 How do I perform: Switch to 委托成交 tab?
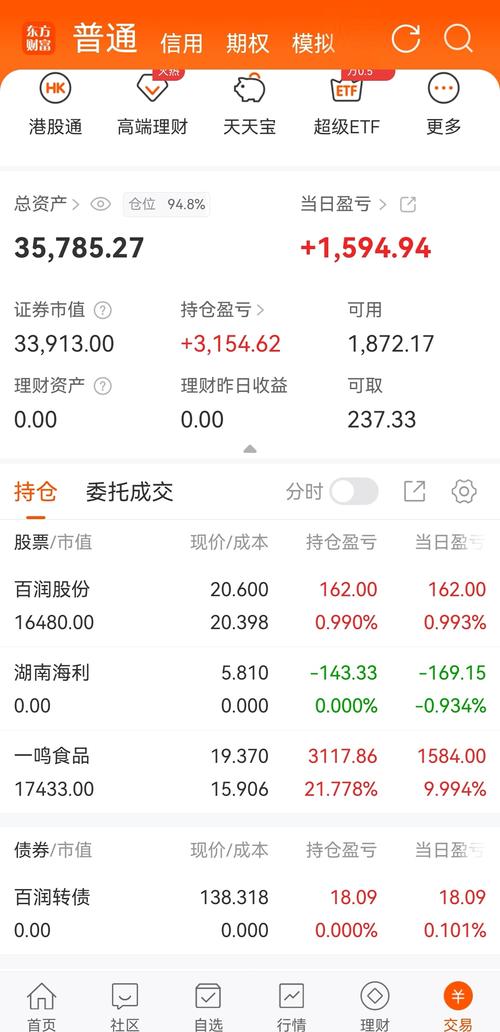click(130, 492)
